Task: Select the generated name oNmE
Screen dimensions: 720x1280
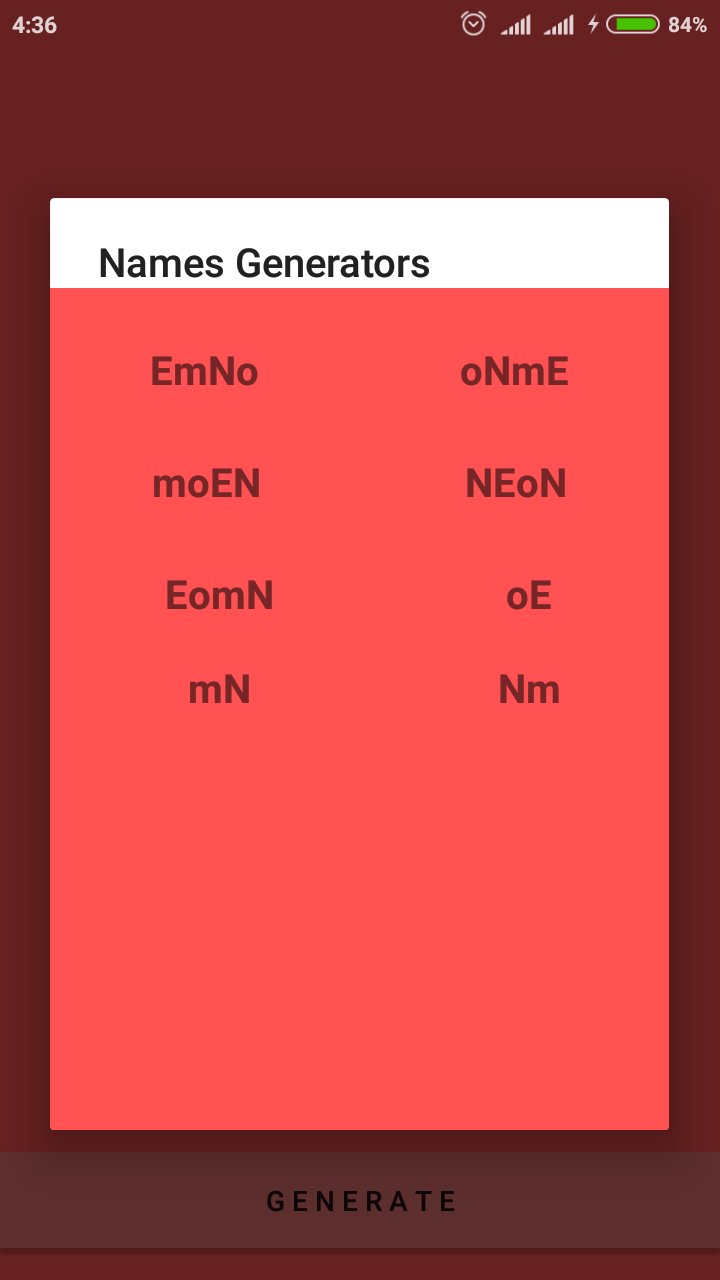Action: 513,370
